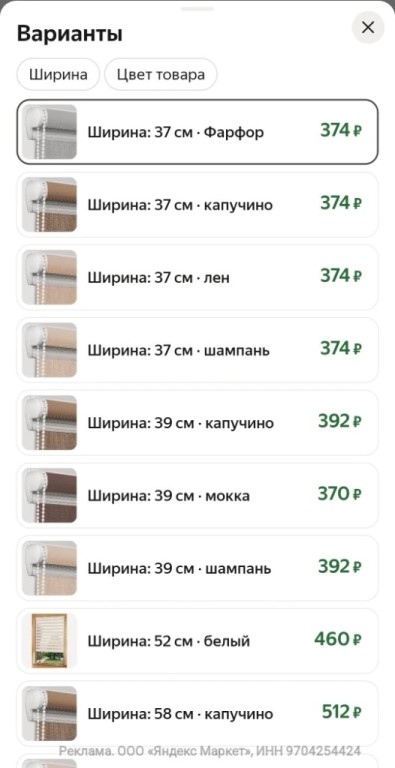Open the Цвет товара filter chip
The image size is (395, 768).
click(x=161, y=74)
